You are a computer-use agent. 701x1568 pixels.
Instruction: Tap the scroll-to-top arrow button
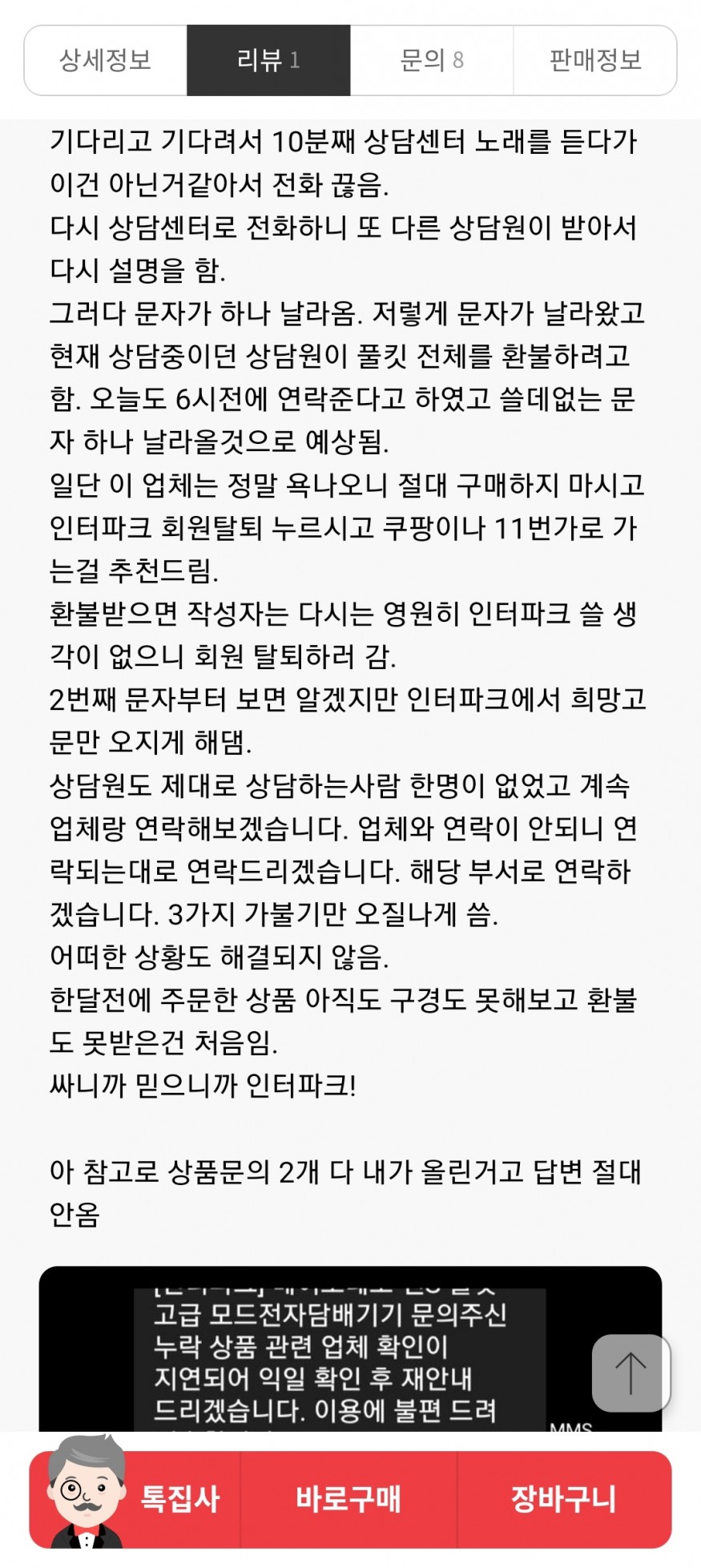click(630, 1373)
